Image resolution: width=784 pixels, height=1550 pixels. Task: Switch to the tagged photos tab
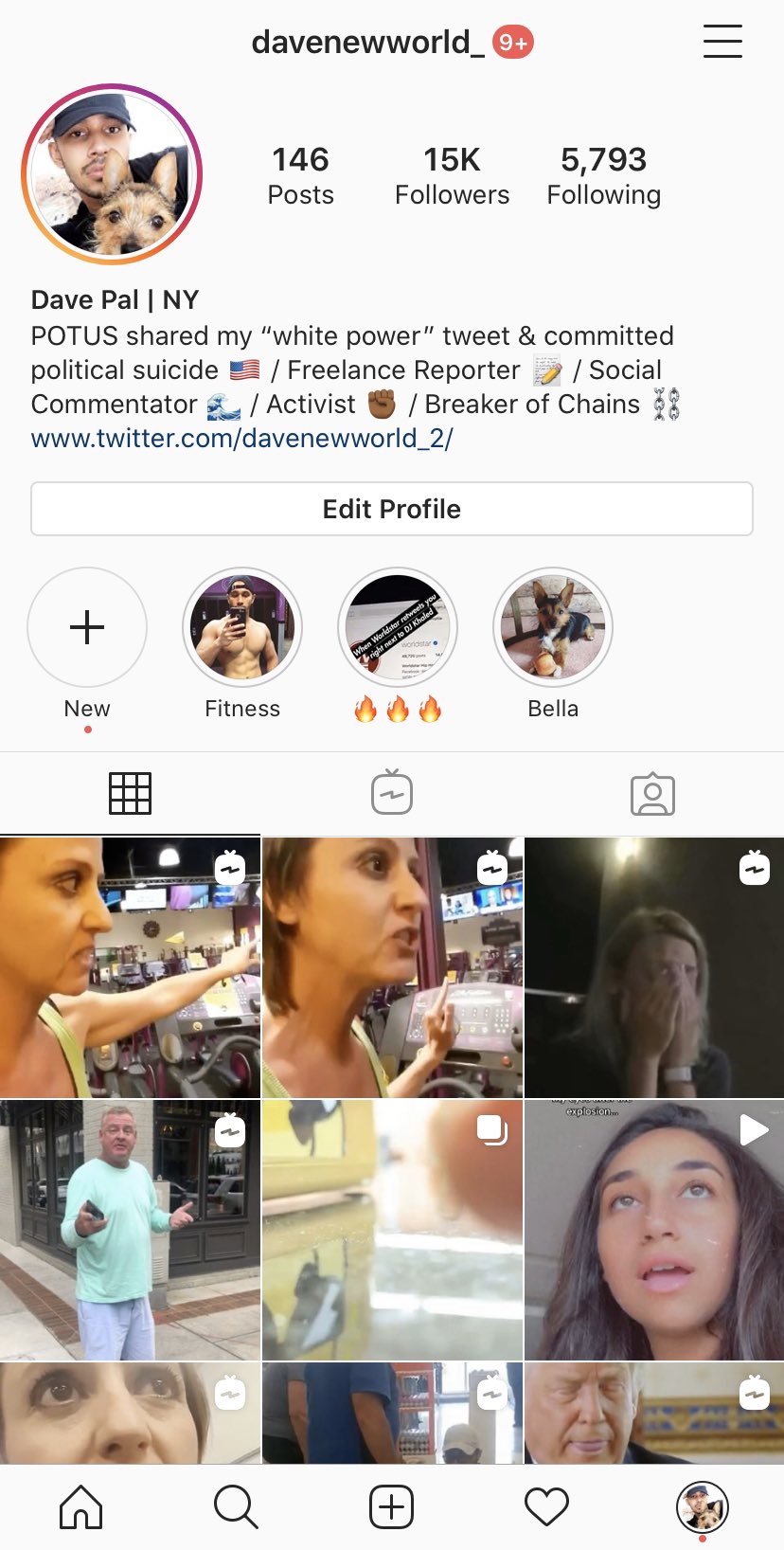[x=653, y=794]
